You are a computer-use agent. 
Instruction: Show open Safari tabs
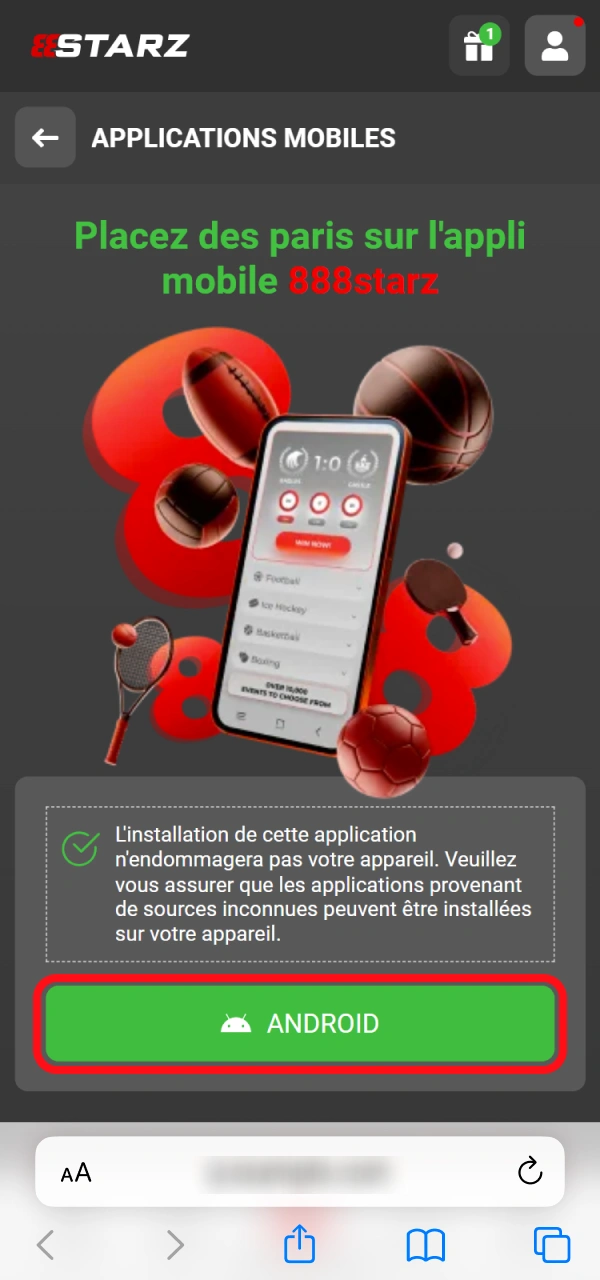click(552, 1244)
